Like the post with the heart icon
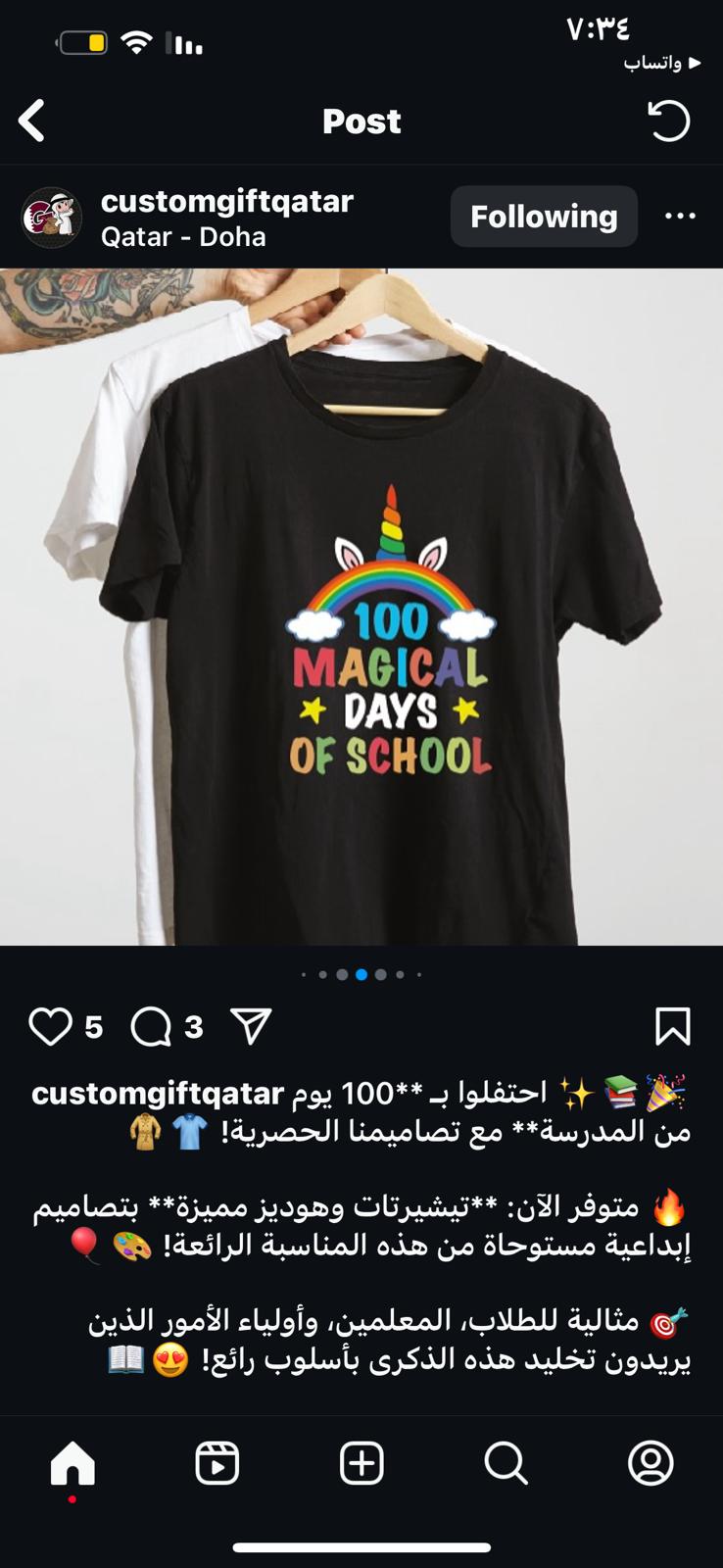723x1568 pixels. [50, 1026]
